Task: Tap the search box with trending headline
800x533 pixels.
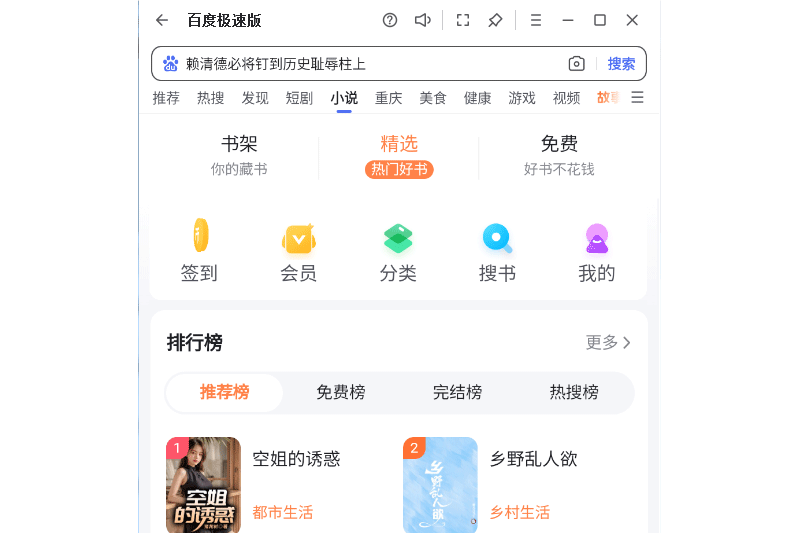Action: point(370,64)
